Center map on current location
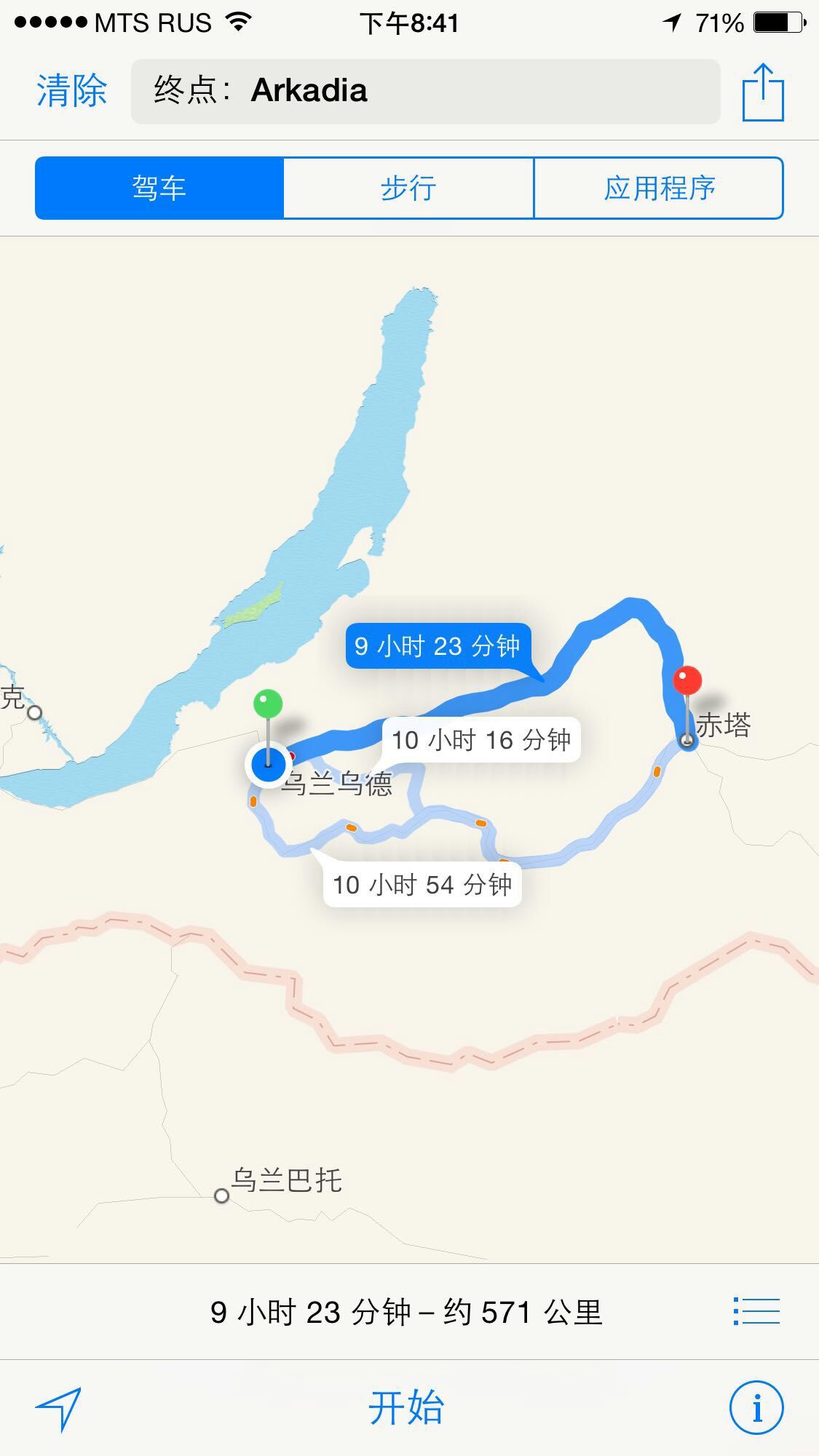The image size is (819, 1456). tap(58, 1407)
